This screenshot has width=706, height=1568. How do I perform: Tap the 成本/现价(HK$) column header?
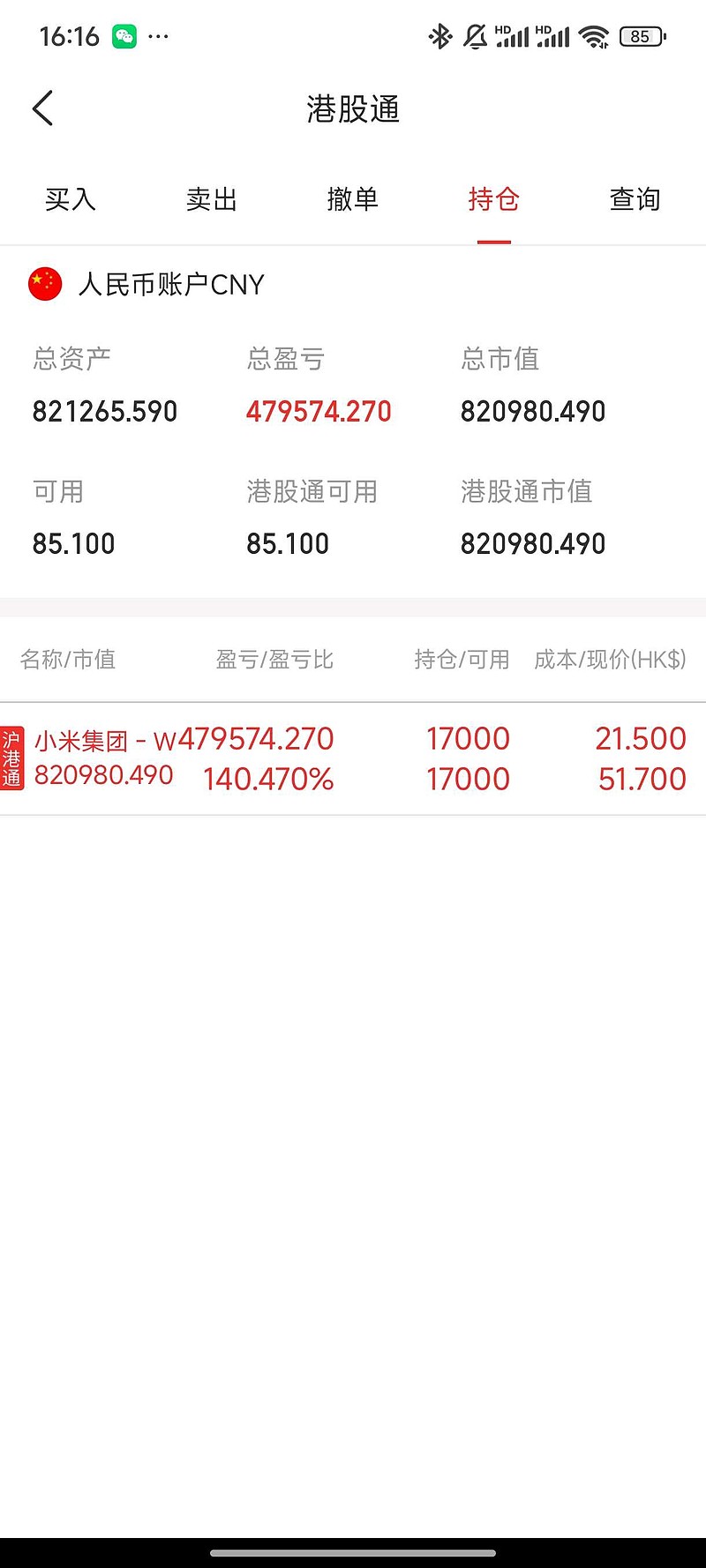click(x=611, y=659)
